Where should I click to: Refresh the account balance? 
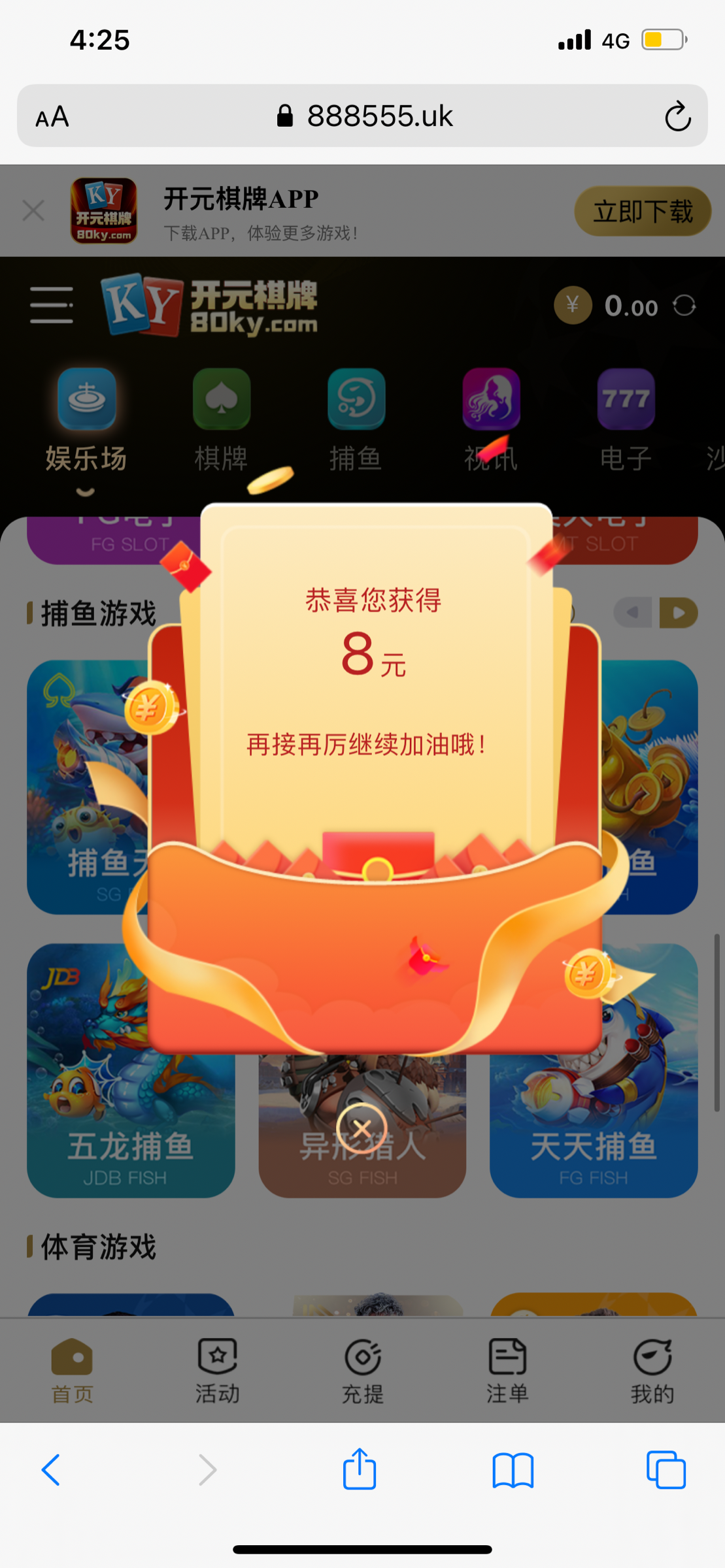pos(684,305)
